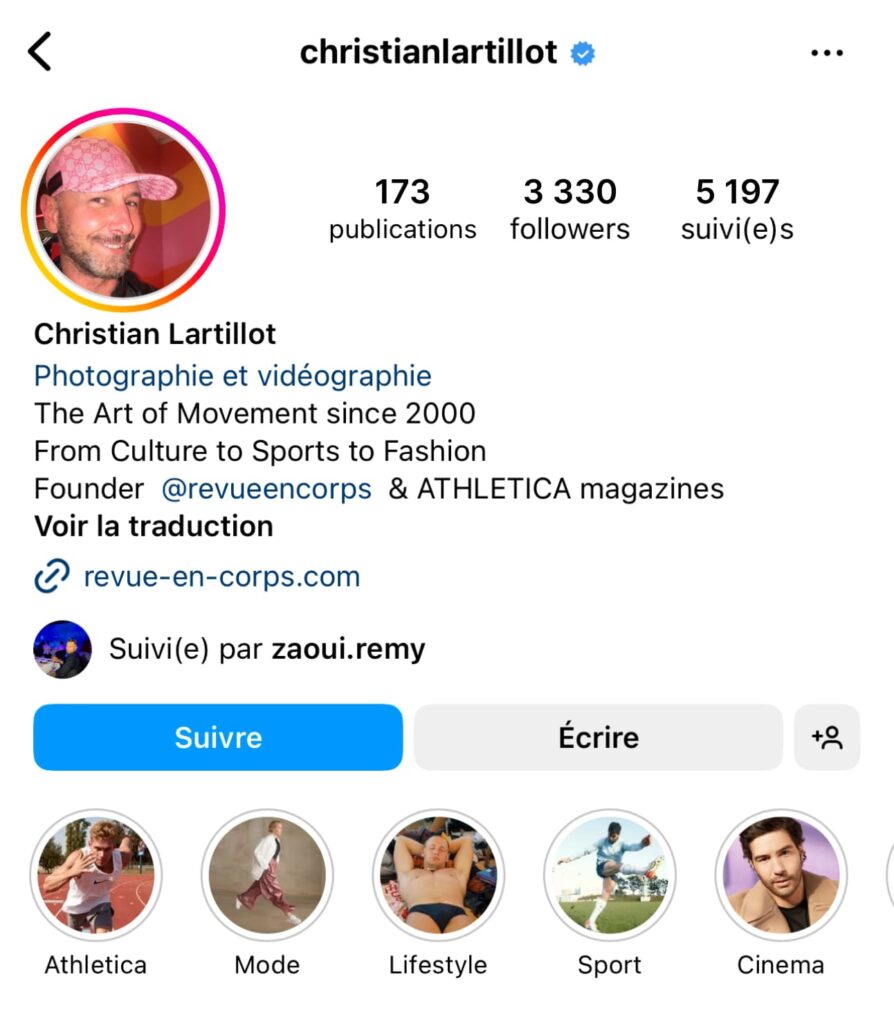Screen dimensions: 894x1024
Task: View the Mode highlight
Action: tap(267, 875)
